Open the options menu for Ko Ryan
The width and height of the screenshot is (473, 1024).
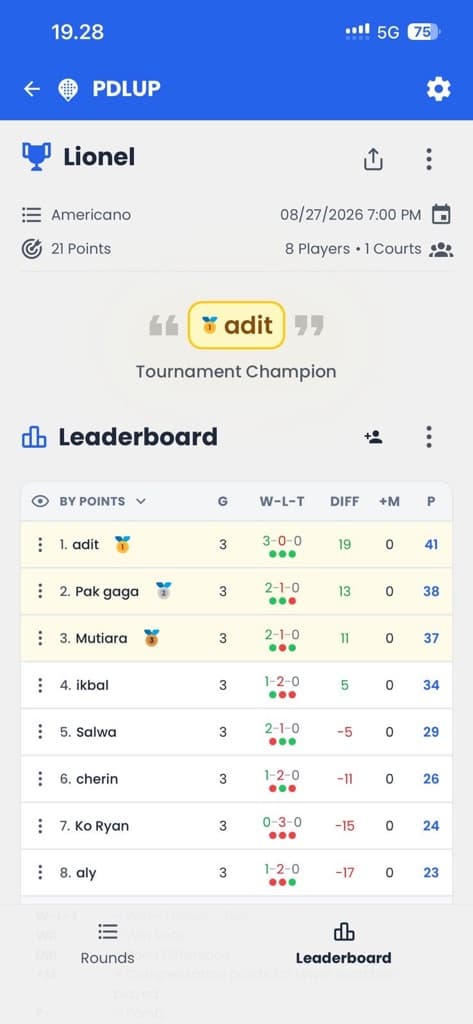[x=40, y=826]
